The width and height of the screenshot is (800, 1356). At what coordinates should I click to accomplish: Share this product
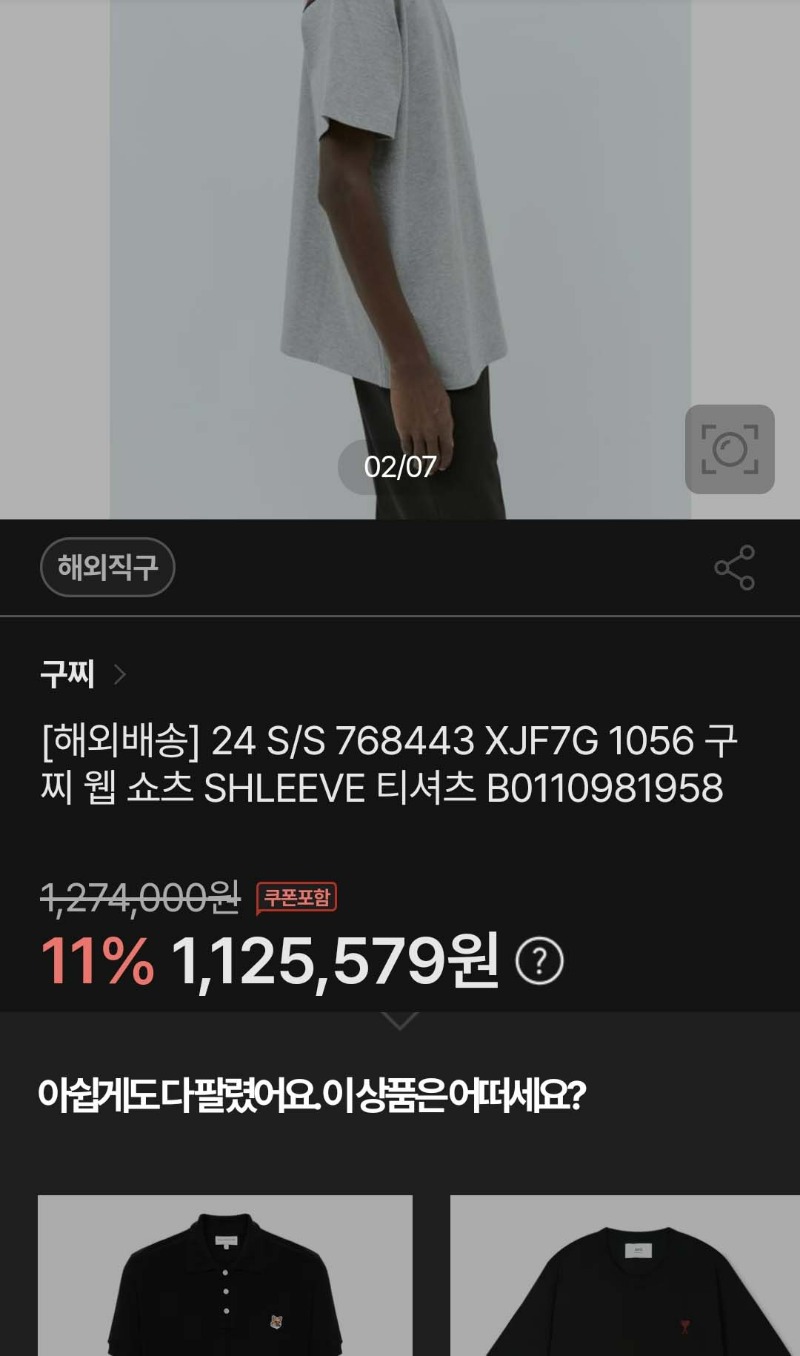(x=734, y=568)
